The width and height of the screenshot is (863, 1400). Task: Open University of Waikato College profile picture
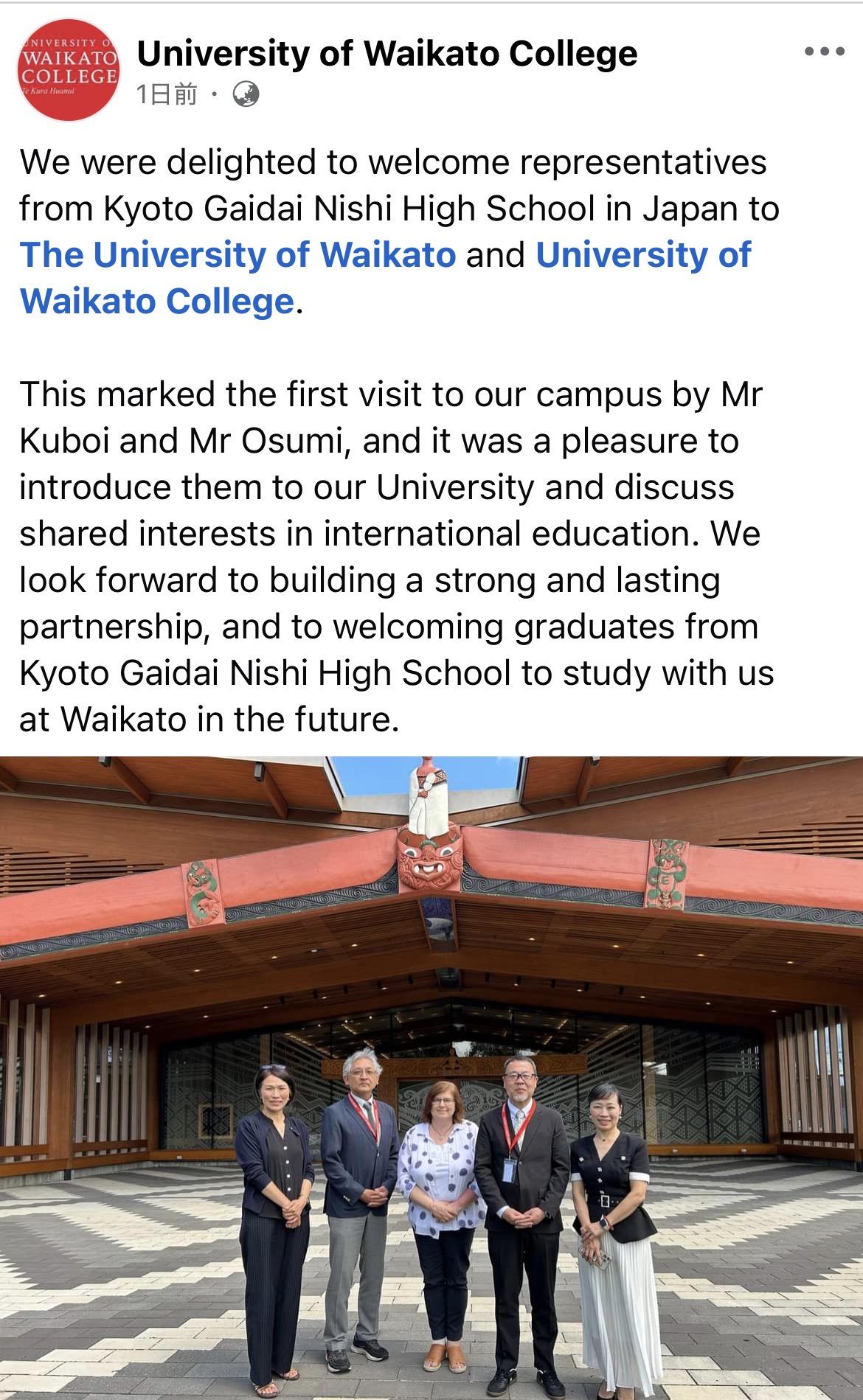68,71
